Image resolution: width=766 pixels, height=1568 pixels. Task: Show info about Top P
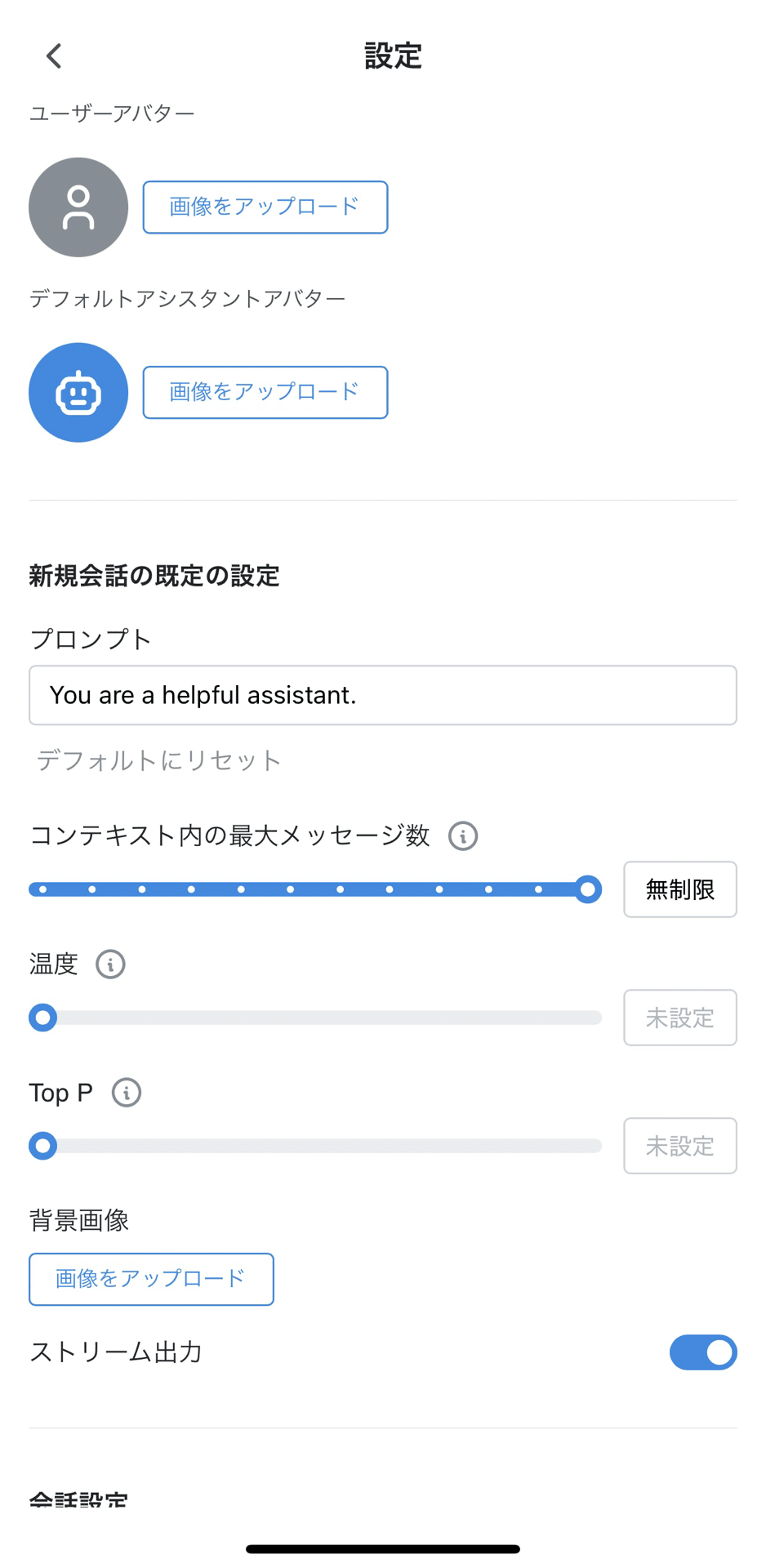(127, 1093)
